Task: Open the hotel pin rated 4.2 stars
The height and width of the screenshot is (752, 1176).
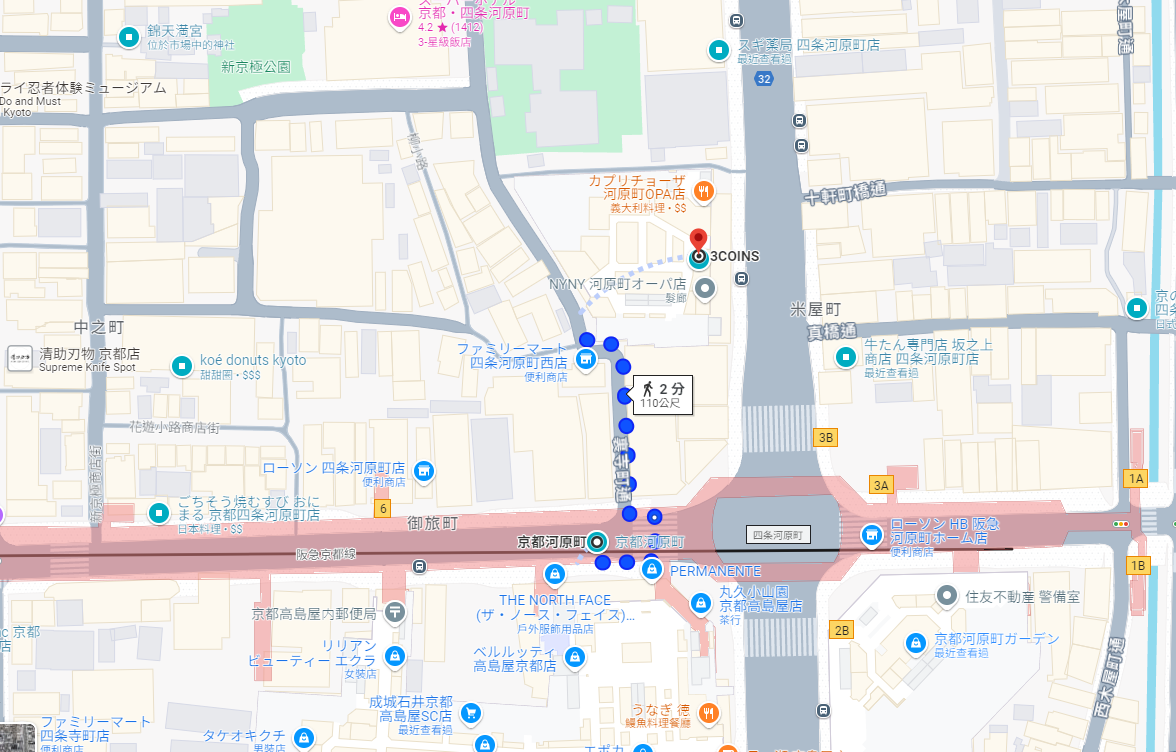Action: click(x=399, y=17)
